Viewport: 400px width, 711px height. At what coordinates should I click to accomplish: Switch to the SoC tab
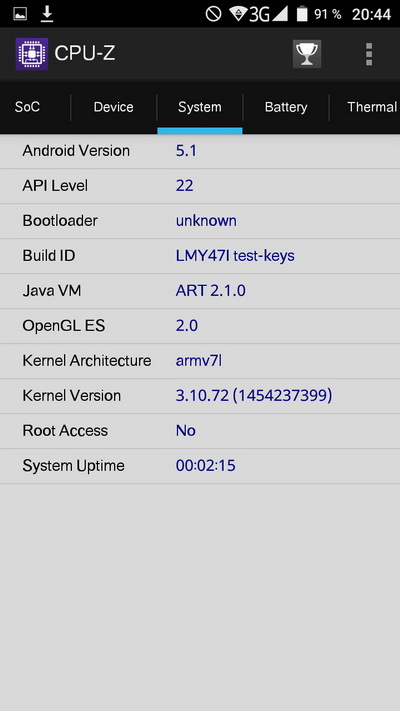click(27, 107)
